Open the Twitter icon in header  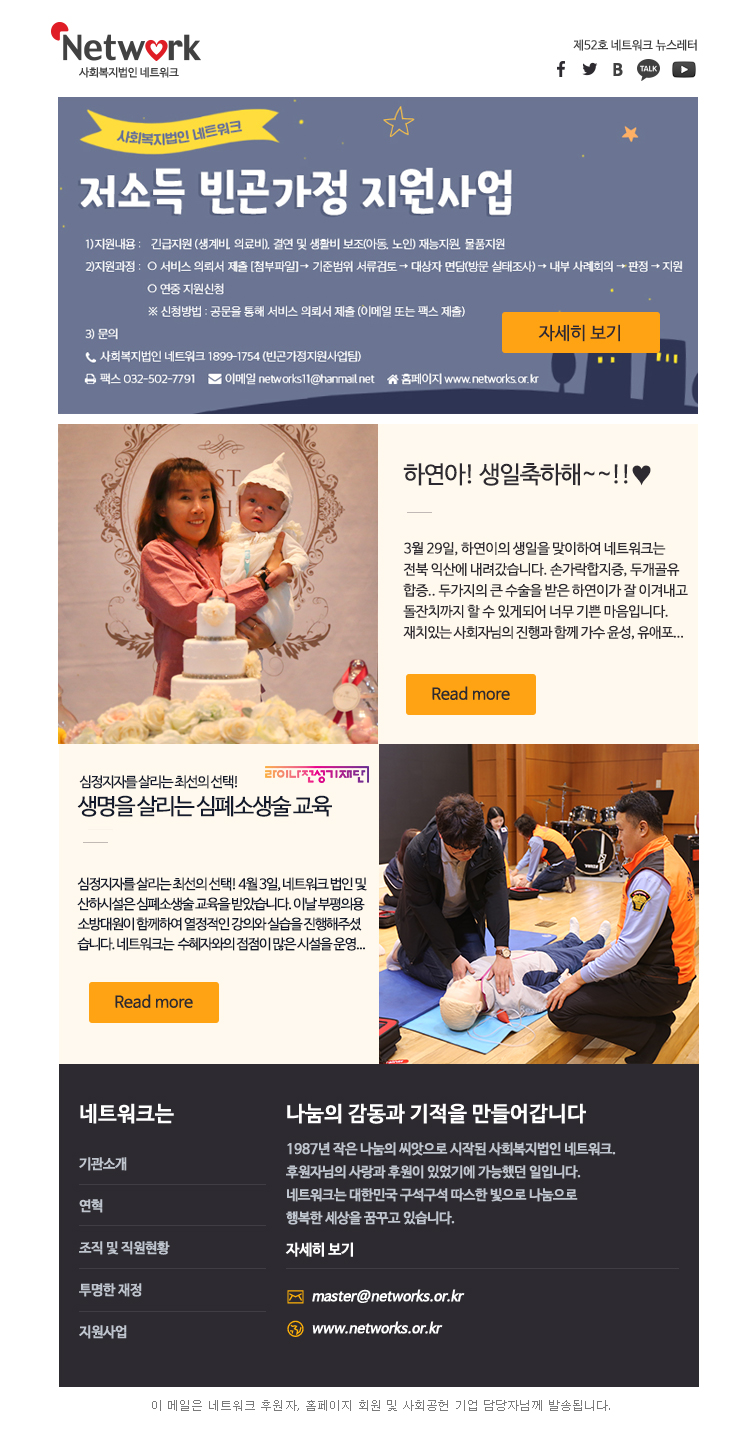click(x=589, y=69)
